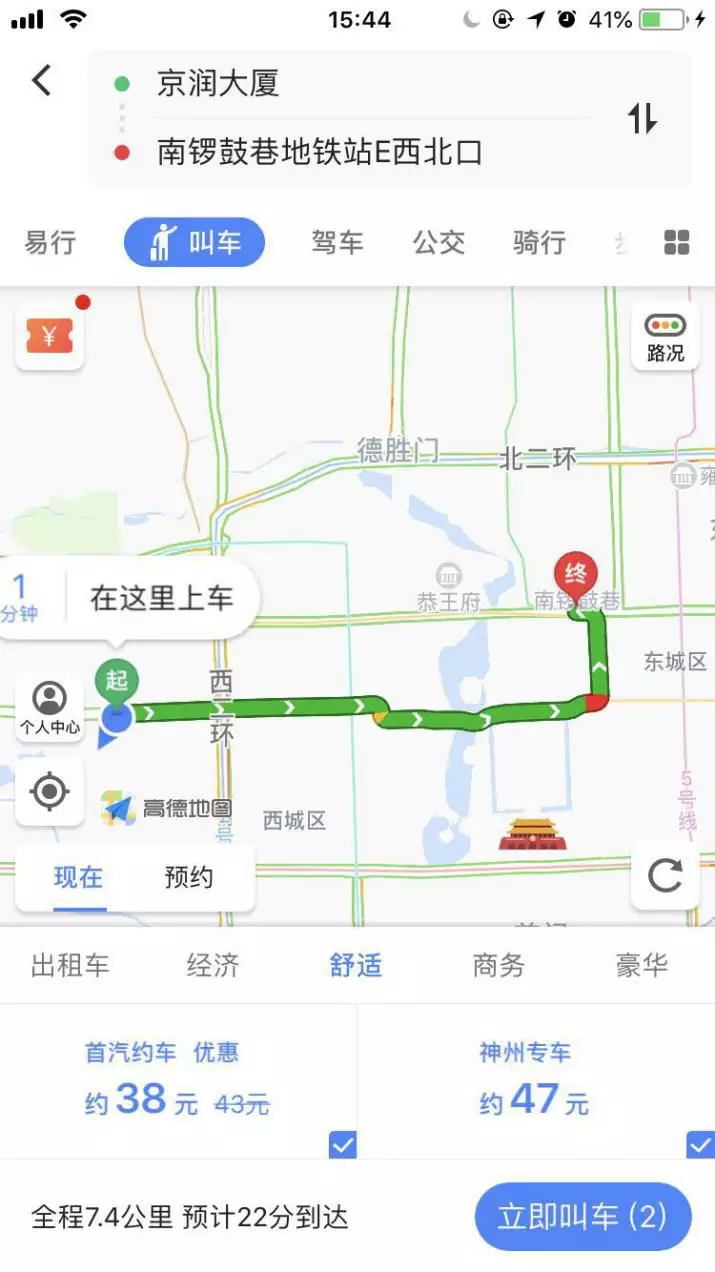Recenter map on current location
This screenshot has width=715, height=1272.
pyautogui.click(x=49, y=792)
